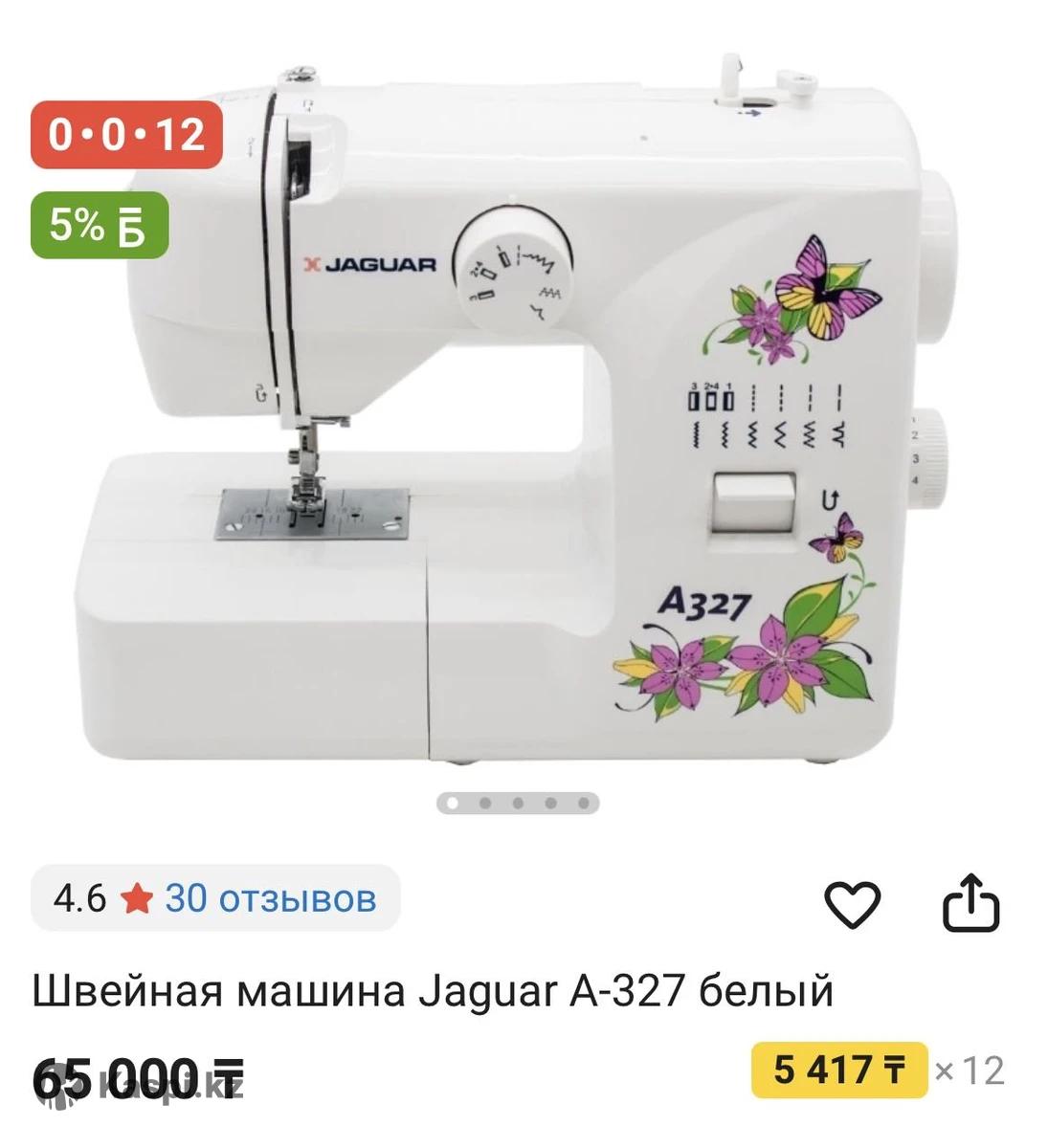Share this sewing machine listing
This screenshot has height=1148, width=1048.
click(x=970, y=902)
